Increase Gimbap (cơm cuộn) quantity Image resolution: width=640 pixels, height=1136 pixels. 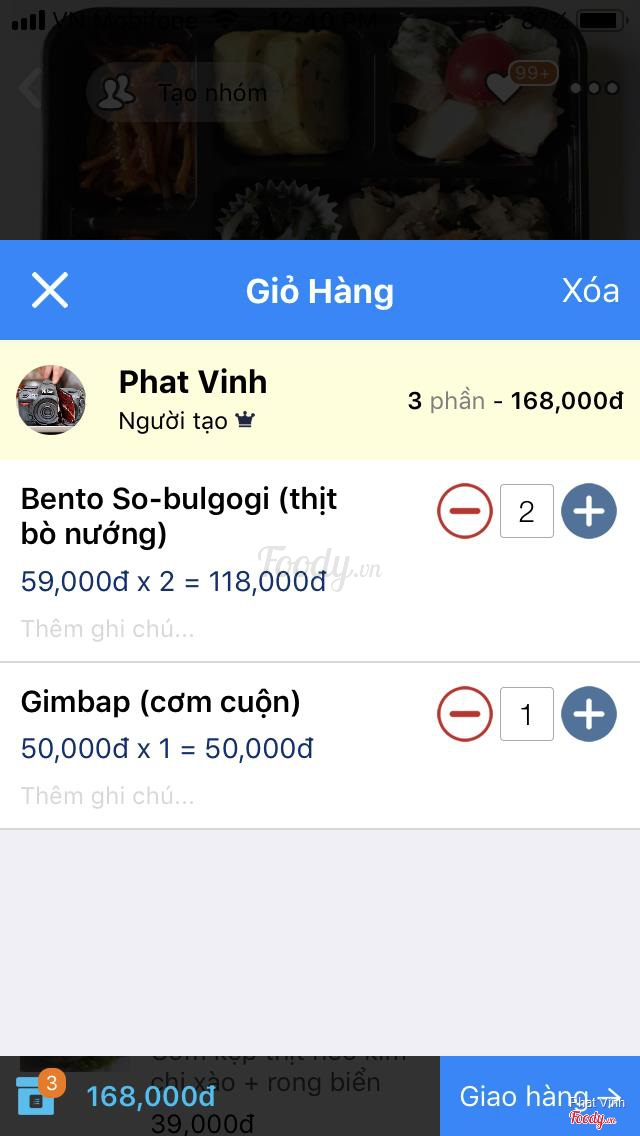(x=589, y=714)
